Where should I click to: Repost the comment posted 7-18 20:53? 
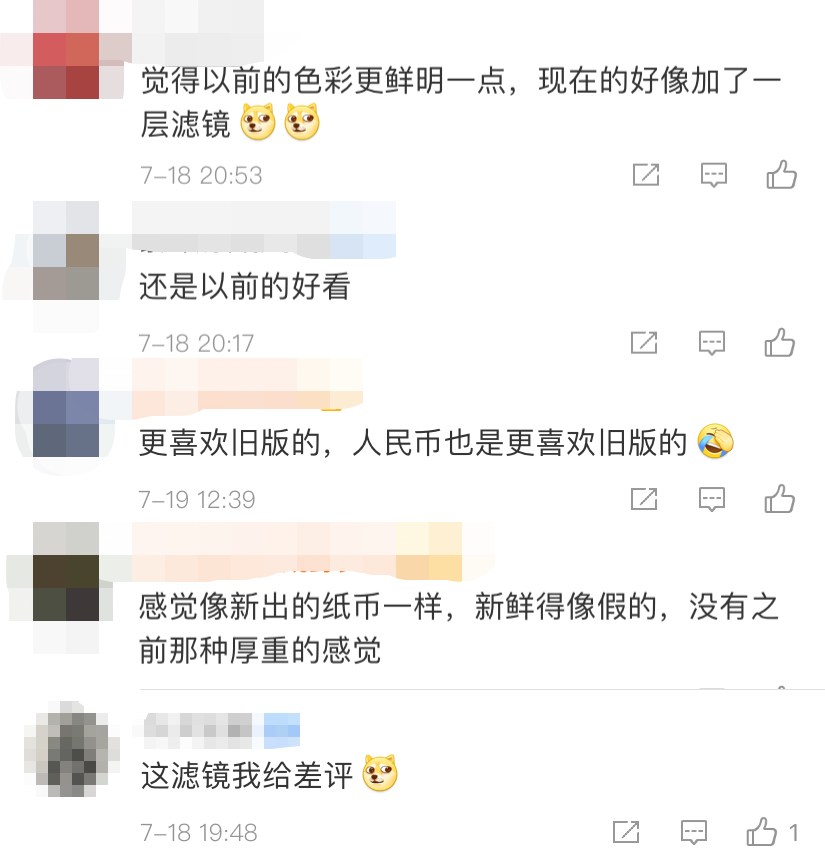point(646,175)
